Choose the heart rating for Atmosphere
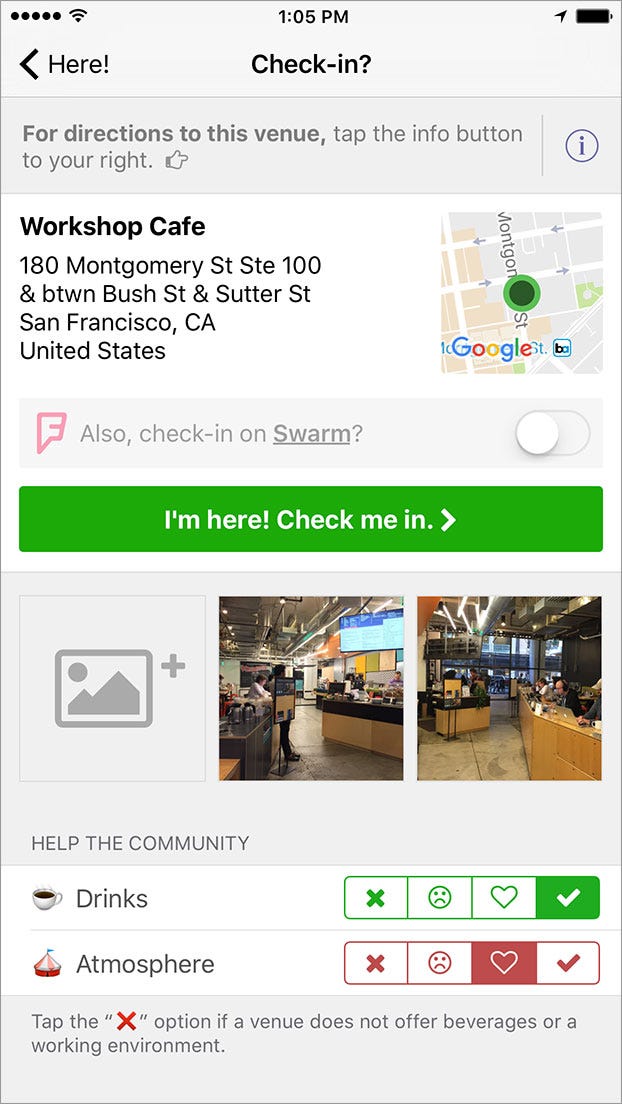 pyautogui.click(x=504, y=964)
